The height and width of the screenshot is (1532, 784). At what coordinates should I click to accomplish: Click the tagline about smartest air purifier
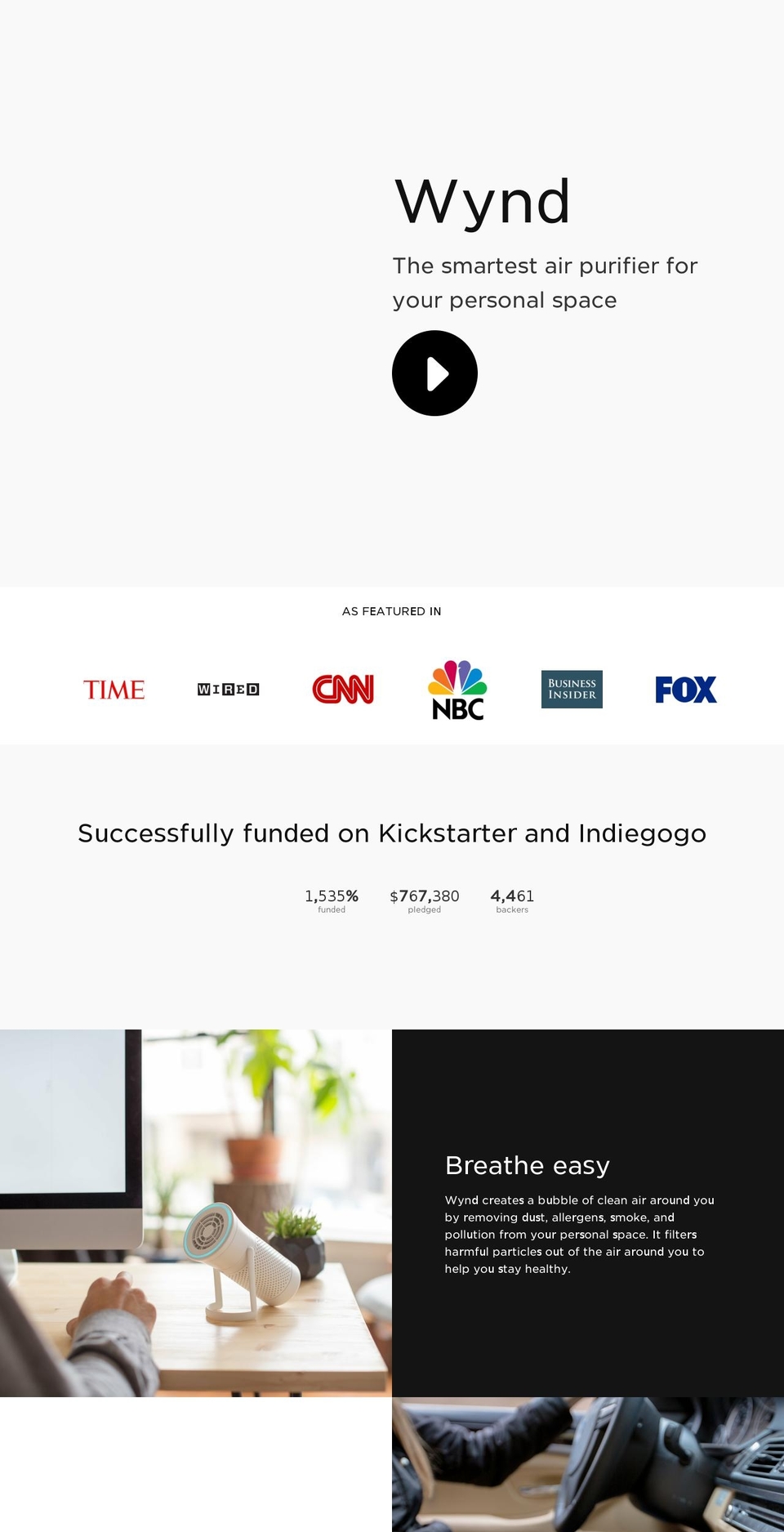545,283
